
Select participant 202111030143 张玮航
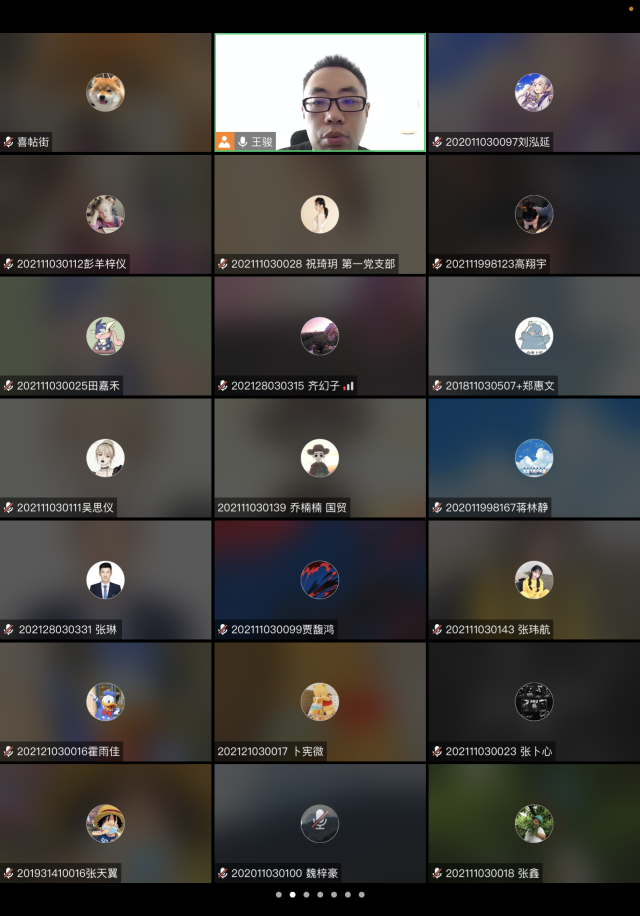[534, 580]
